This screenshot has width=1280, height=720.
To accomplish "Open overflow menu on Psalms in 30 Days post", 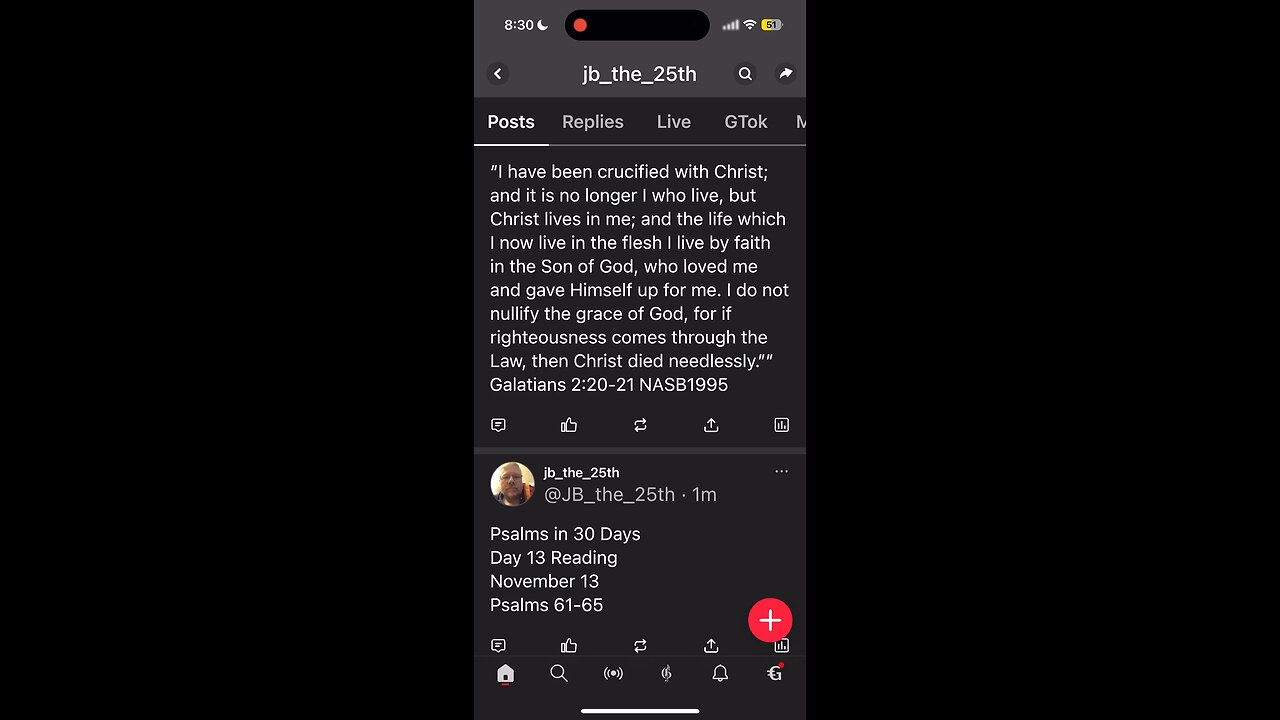I will [781, 471].
